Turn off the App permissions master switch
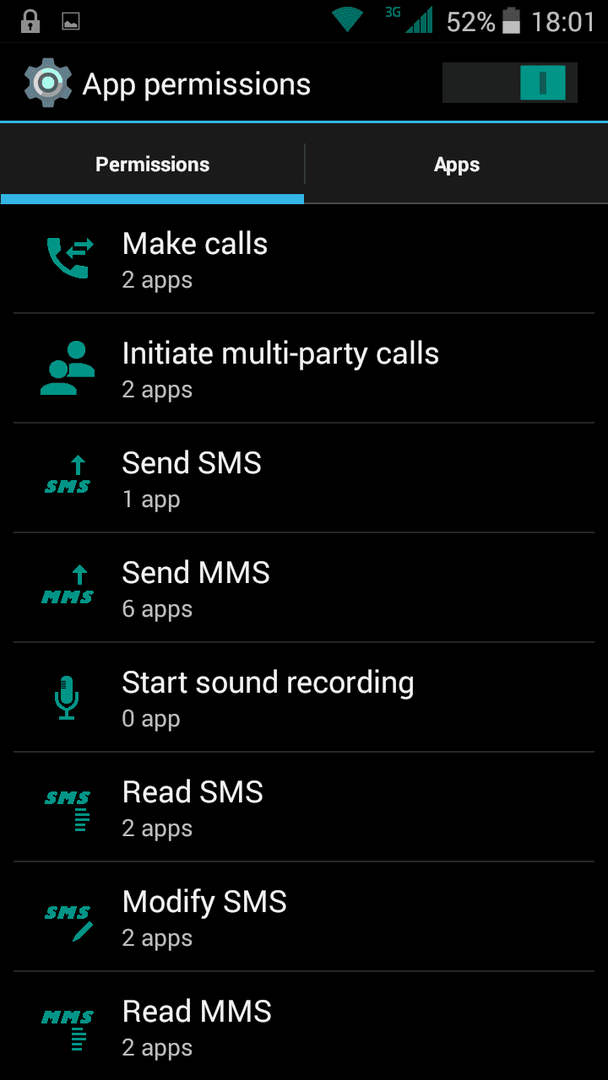The image size is (608, 1080). (510, 83)
